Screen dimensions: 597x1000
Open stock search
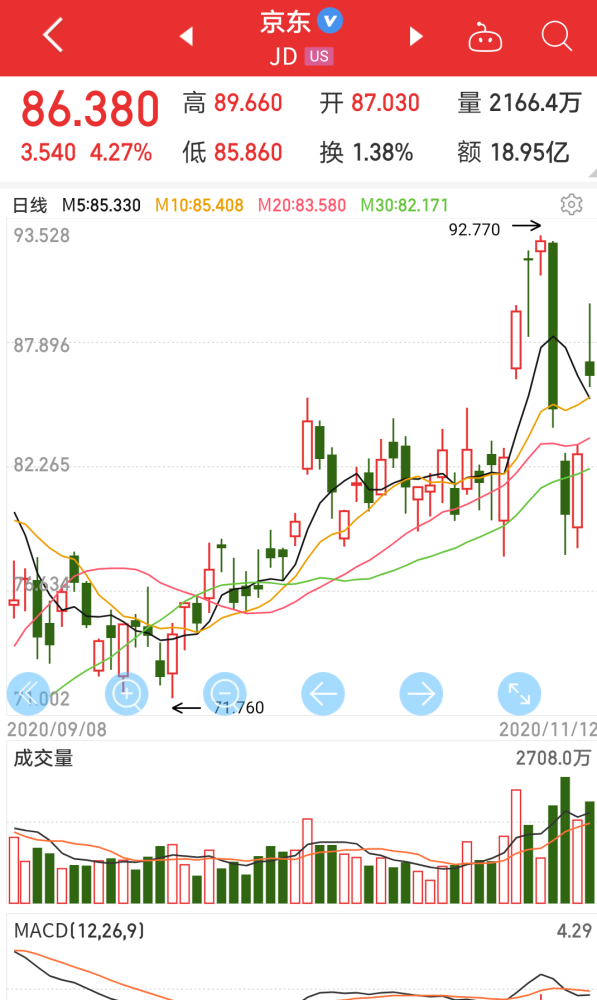click(x=556, y=36)
